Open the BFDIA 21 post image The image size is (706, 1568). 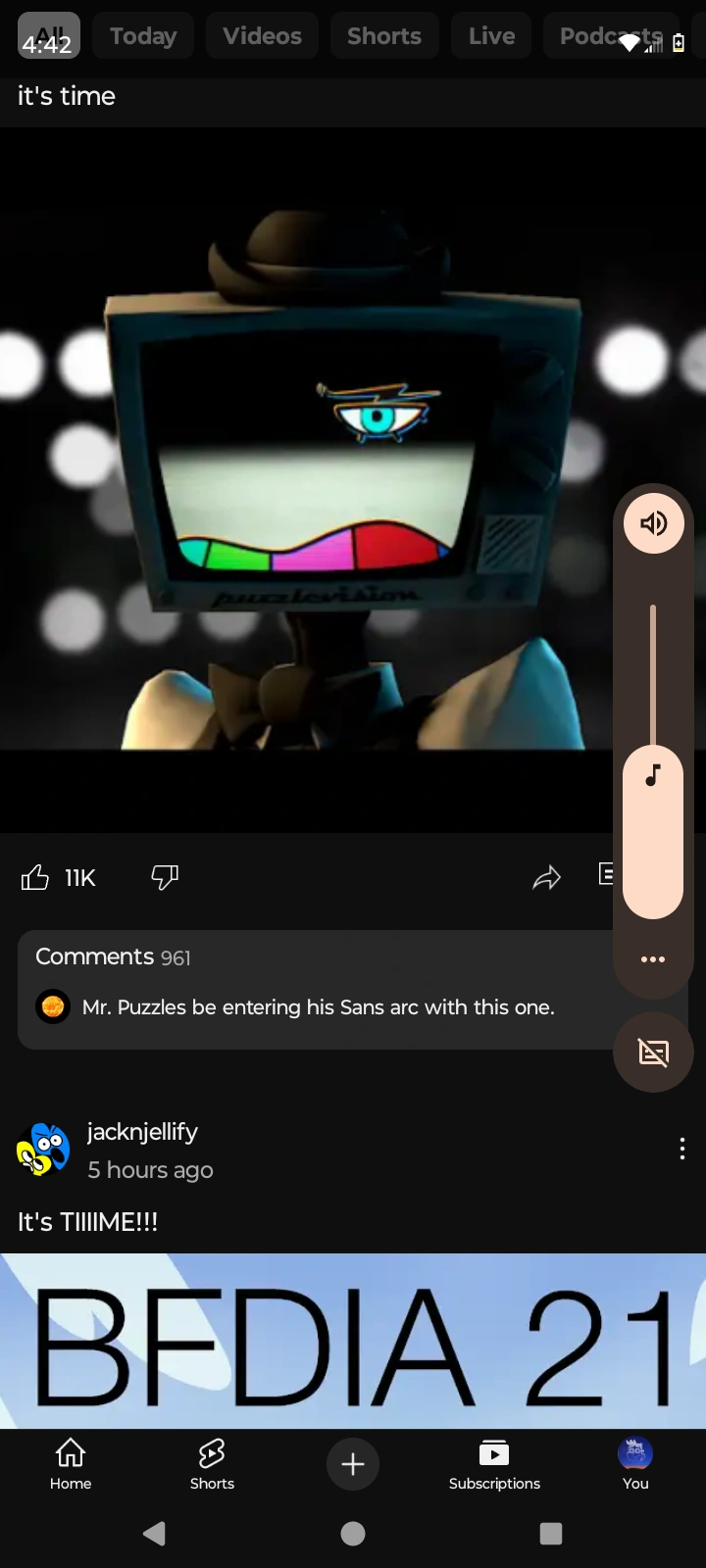click(353, 1341)
